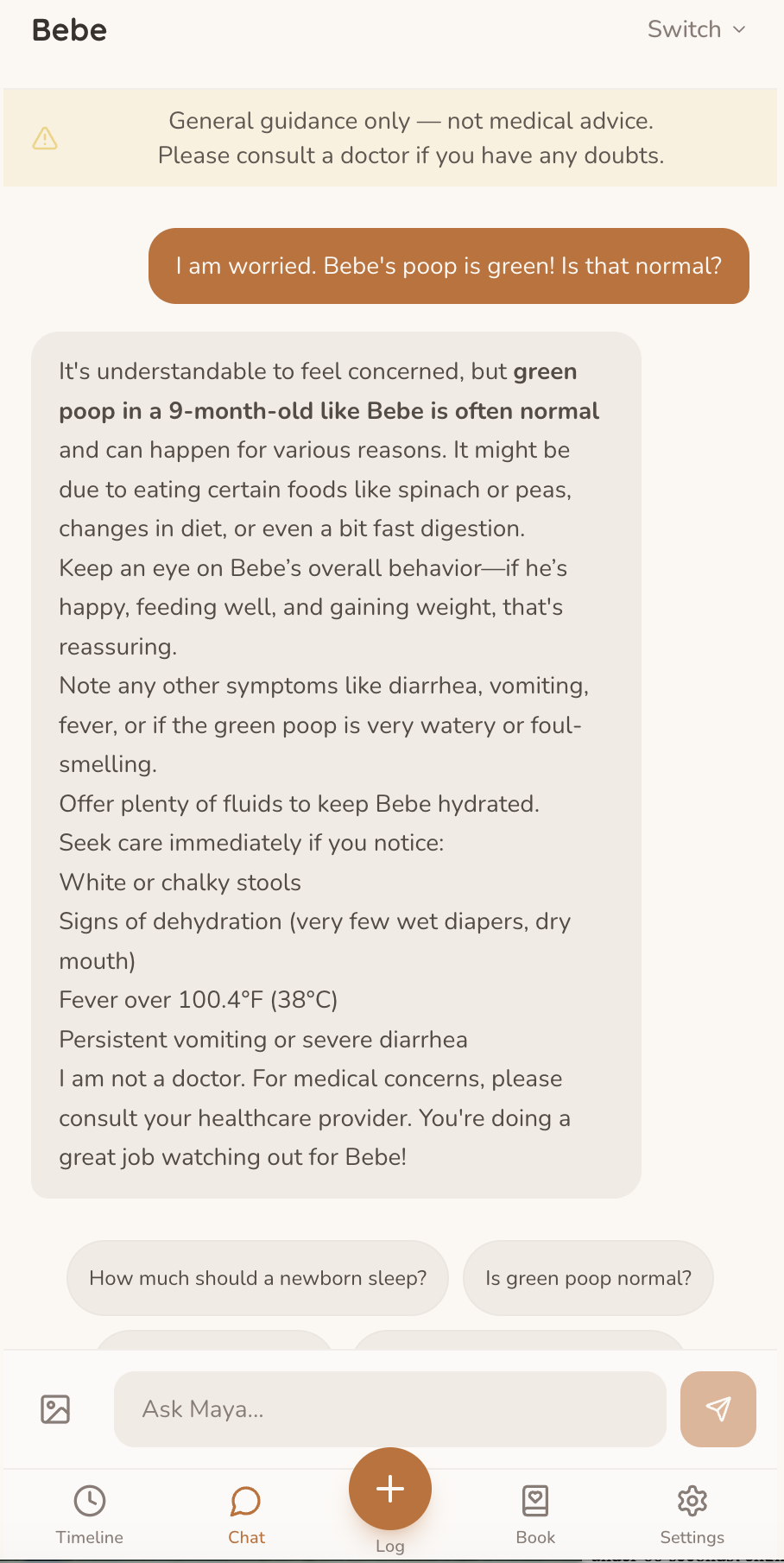This screenshot has width=784, height=1563.
Task: Focus the Ask Maya text field
Action: 389,1409
